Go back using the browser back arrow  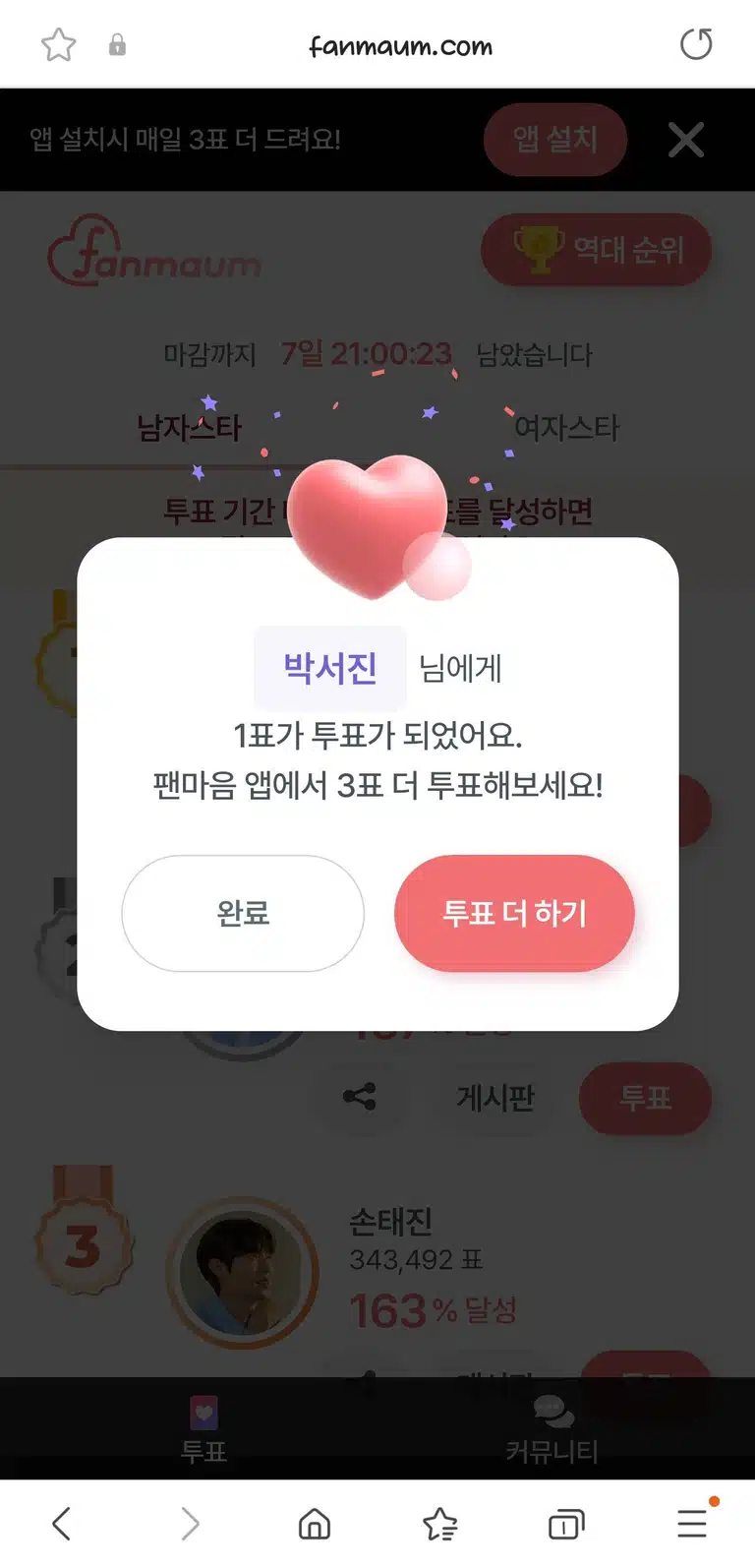[x=61, y=1524]
